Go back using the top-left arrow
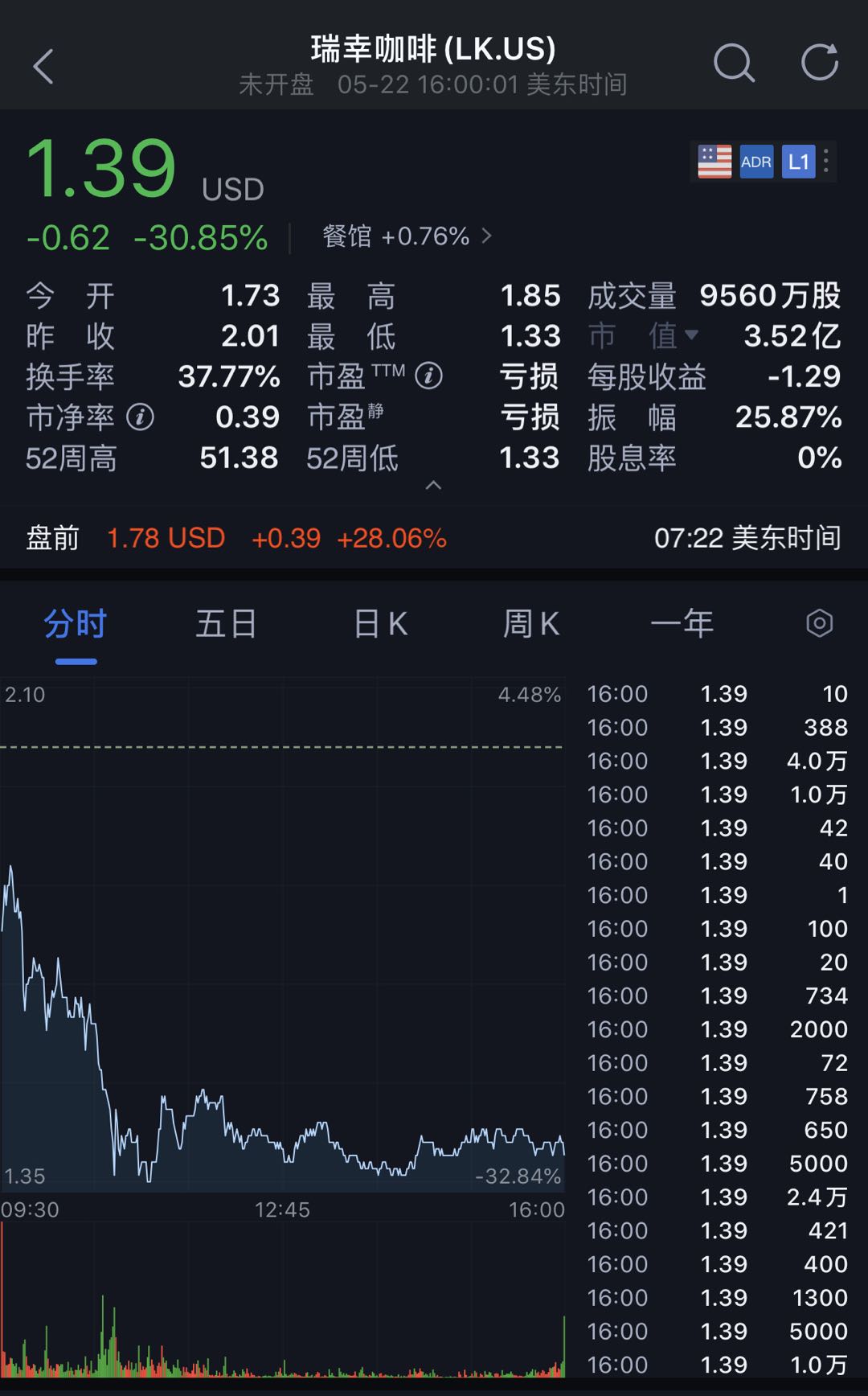Viewport: 868px width, 1396px height. pyautogui.click(x=44, y=66)
